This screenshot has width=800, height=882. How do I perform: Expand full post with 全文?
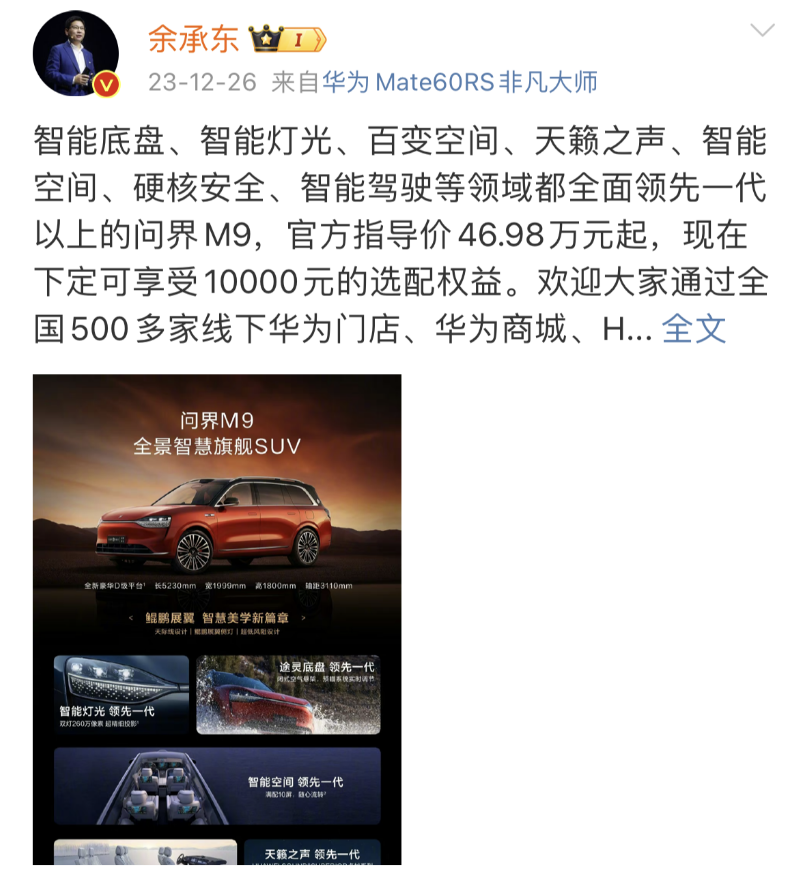pyautogui.click(x=693, y=329)
